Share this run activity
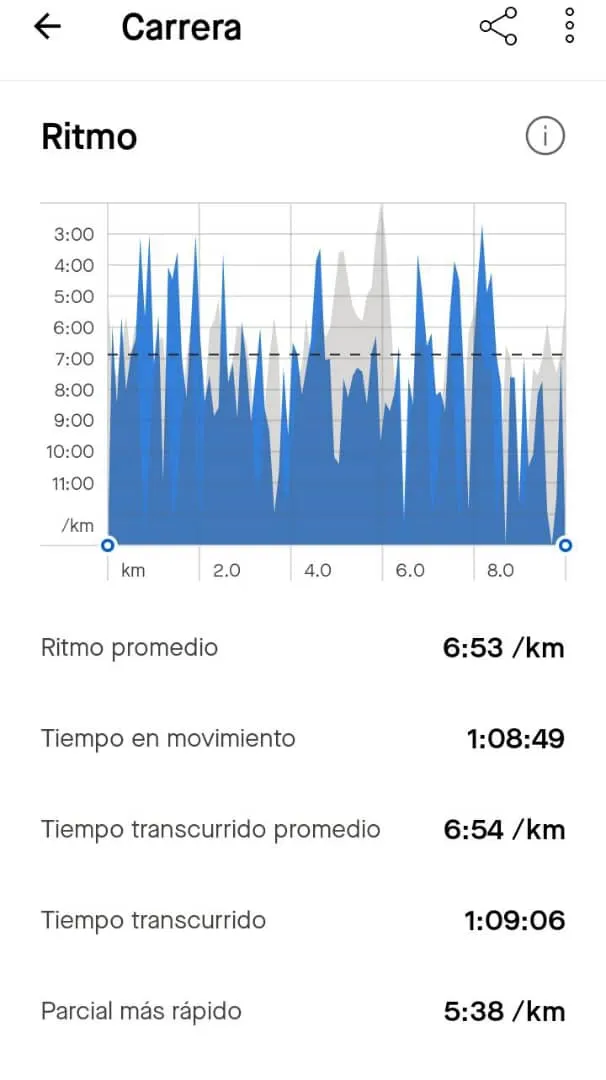Image resolution: width=606 pixels, height=1080 pixels. 498,27
